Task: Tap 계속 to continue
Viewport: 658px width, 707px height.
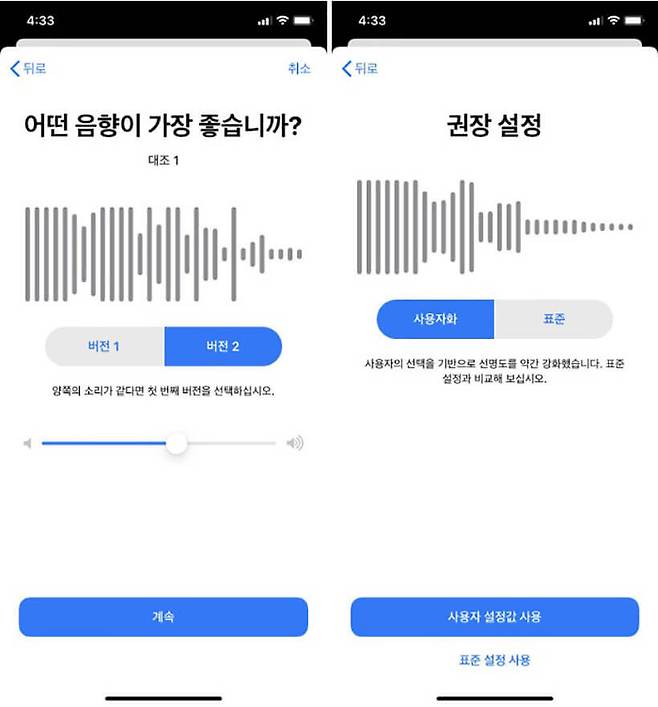Action: (x=163, y=617)
